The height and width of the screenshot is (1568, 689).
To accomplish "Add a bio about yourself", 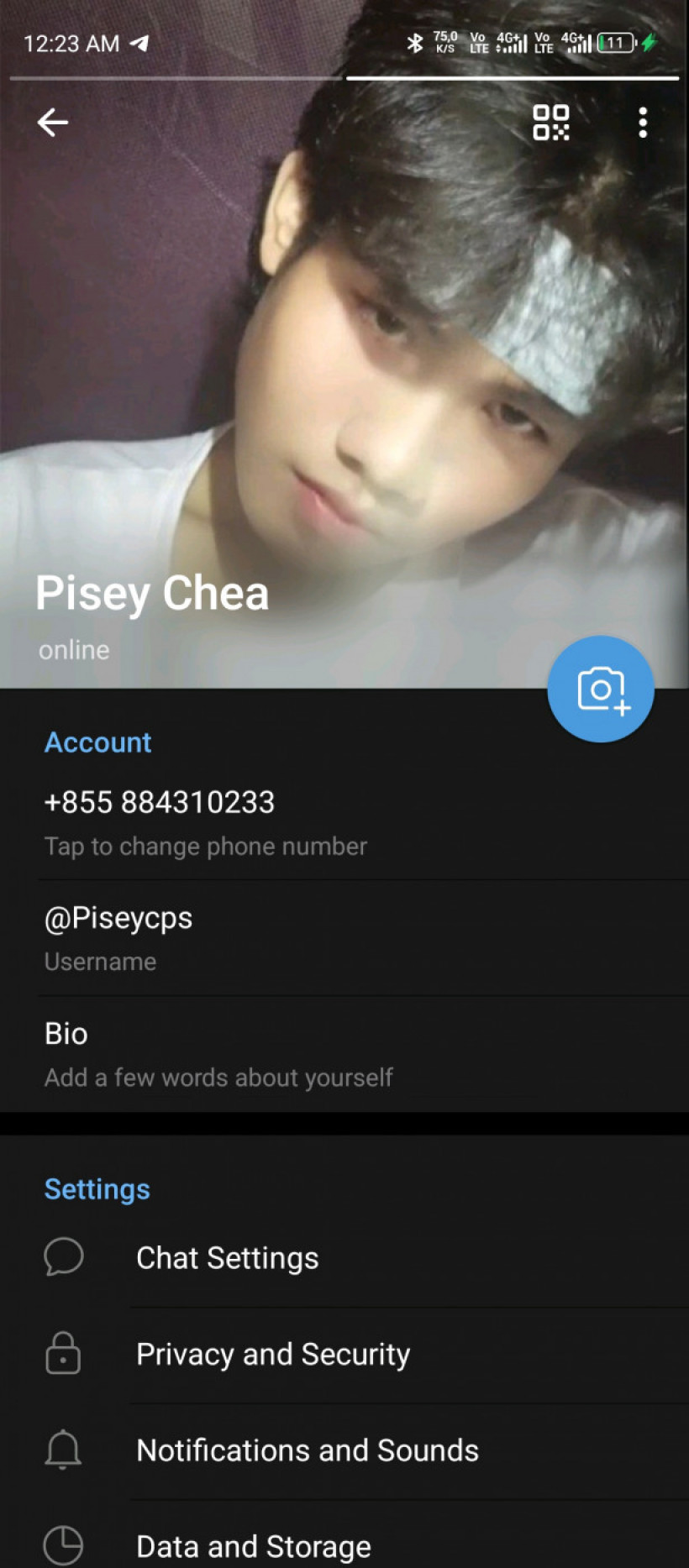I will point(218,1054).
